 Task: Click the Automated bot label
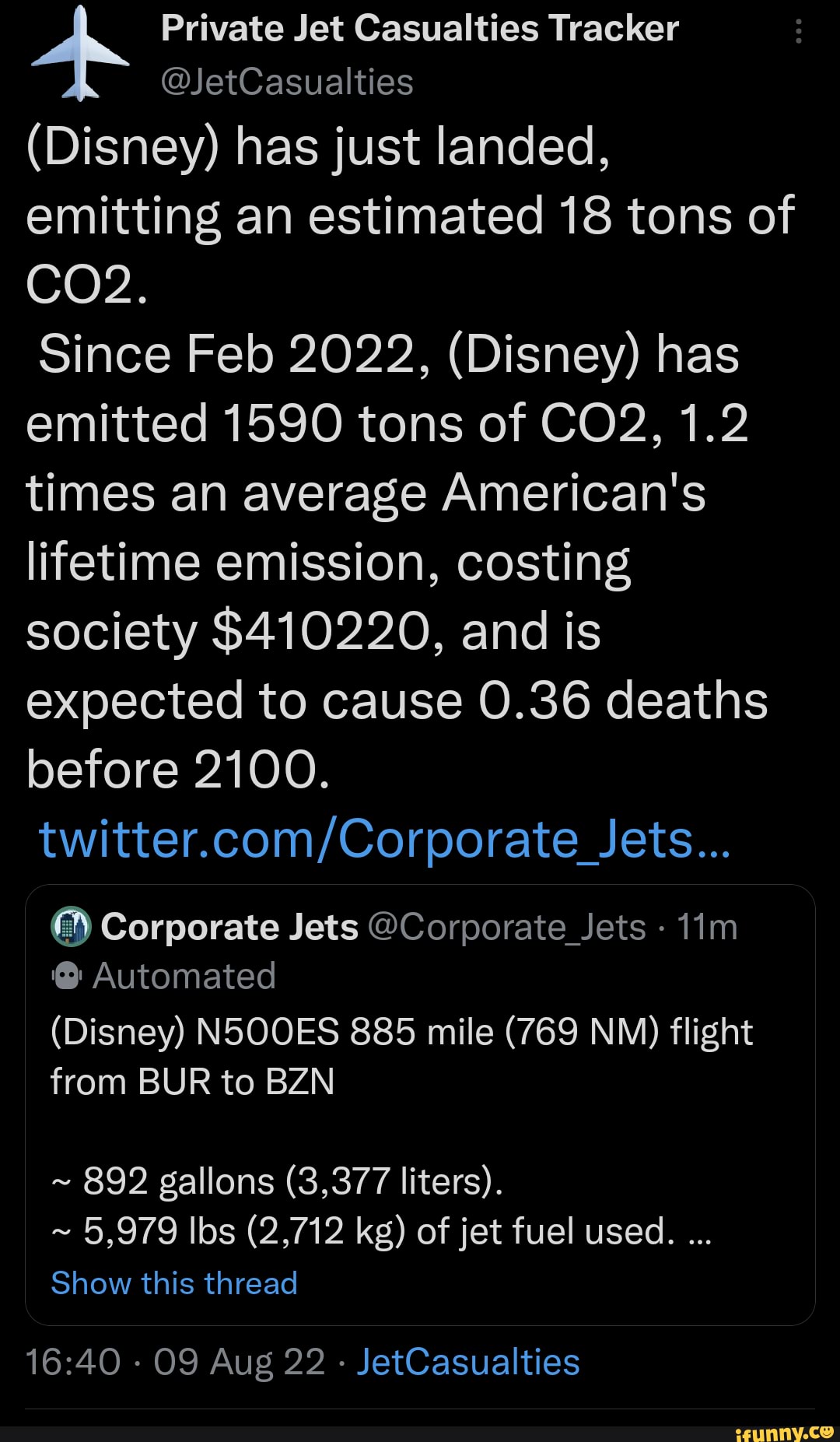coord(183,974)
